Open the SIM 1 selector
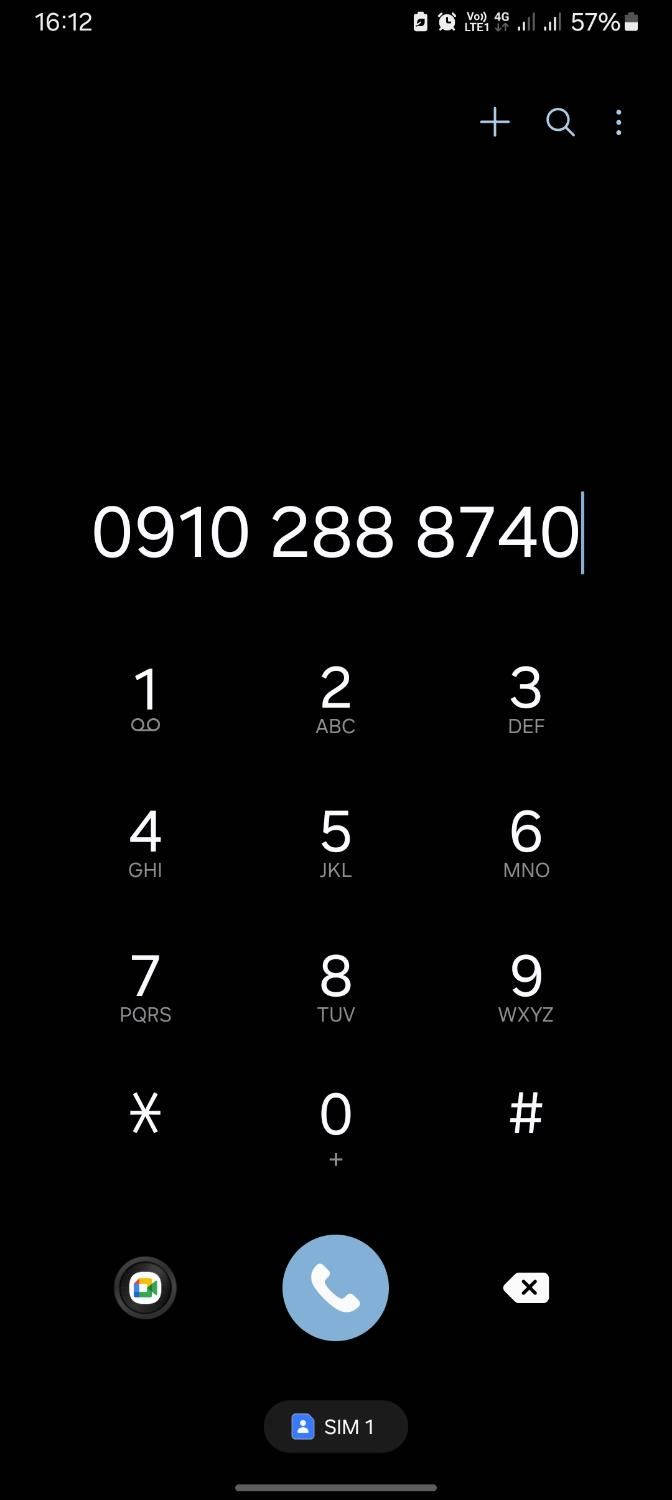672x1500 pixels. pyautogui.click(x=336, y=1427)
